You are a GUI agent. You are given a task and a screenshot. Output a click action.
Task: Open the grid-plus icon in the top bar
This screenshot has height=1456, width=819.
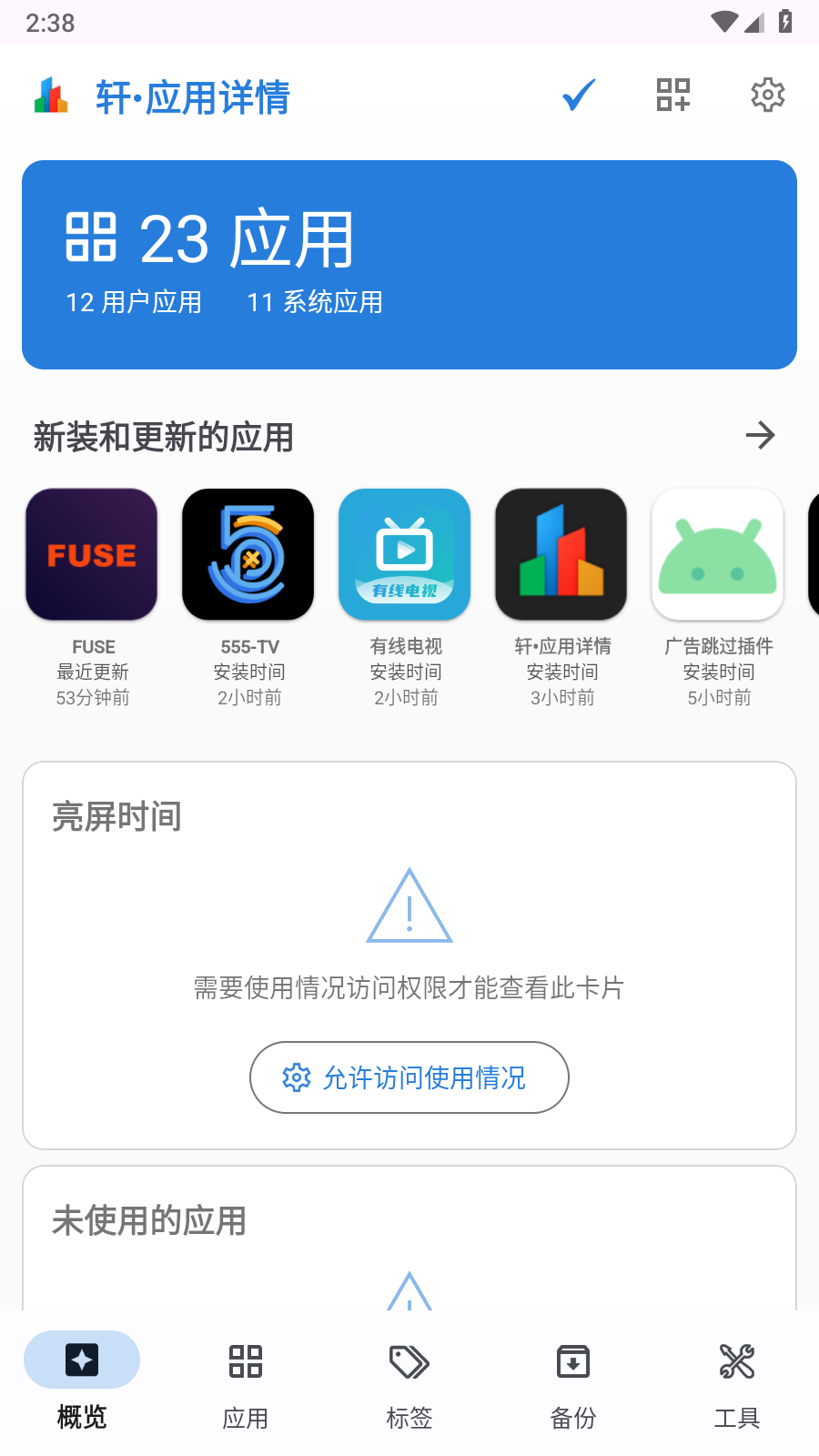tap(673, 95)
